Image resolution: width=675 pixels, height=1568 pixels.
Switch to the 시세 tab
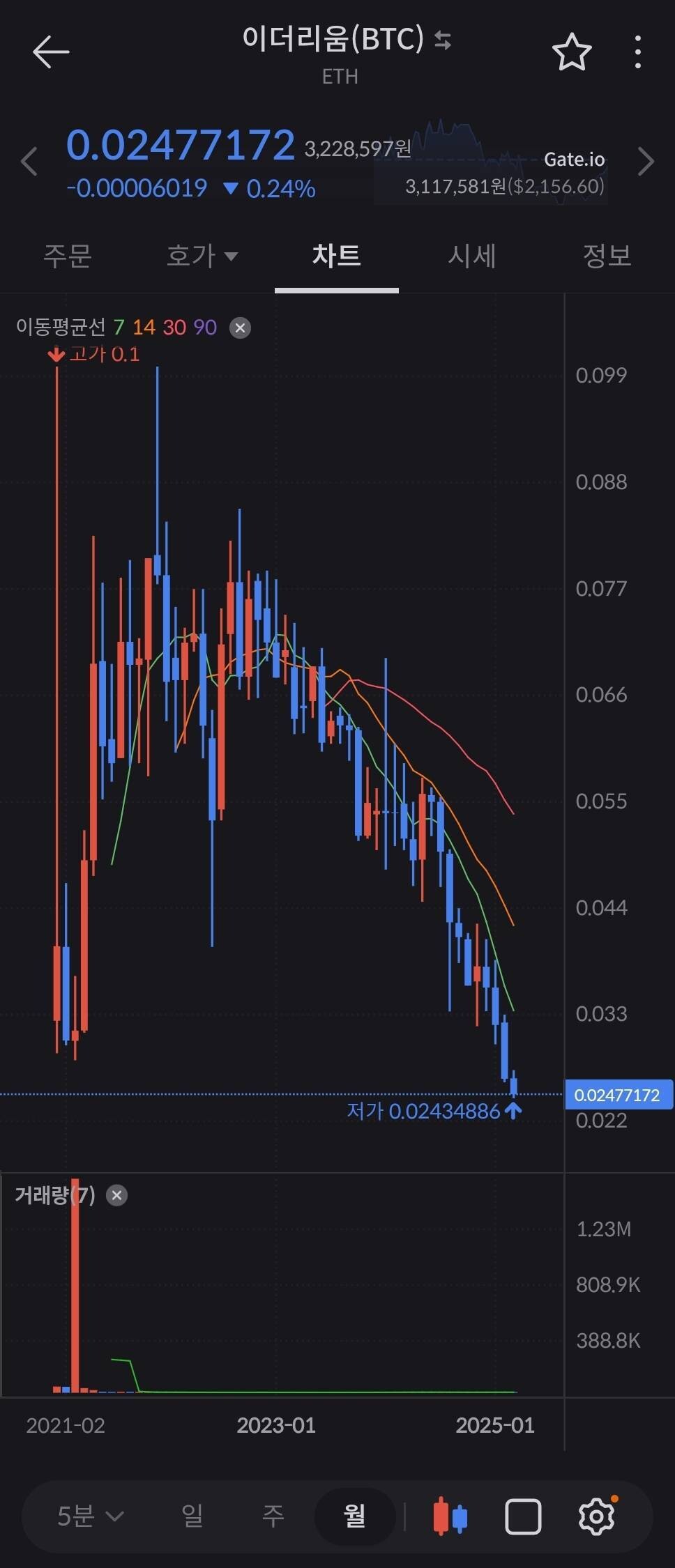tap(472, 256)
